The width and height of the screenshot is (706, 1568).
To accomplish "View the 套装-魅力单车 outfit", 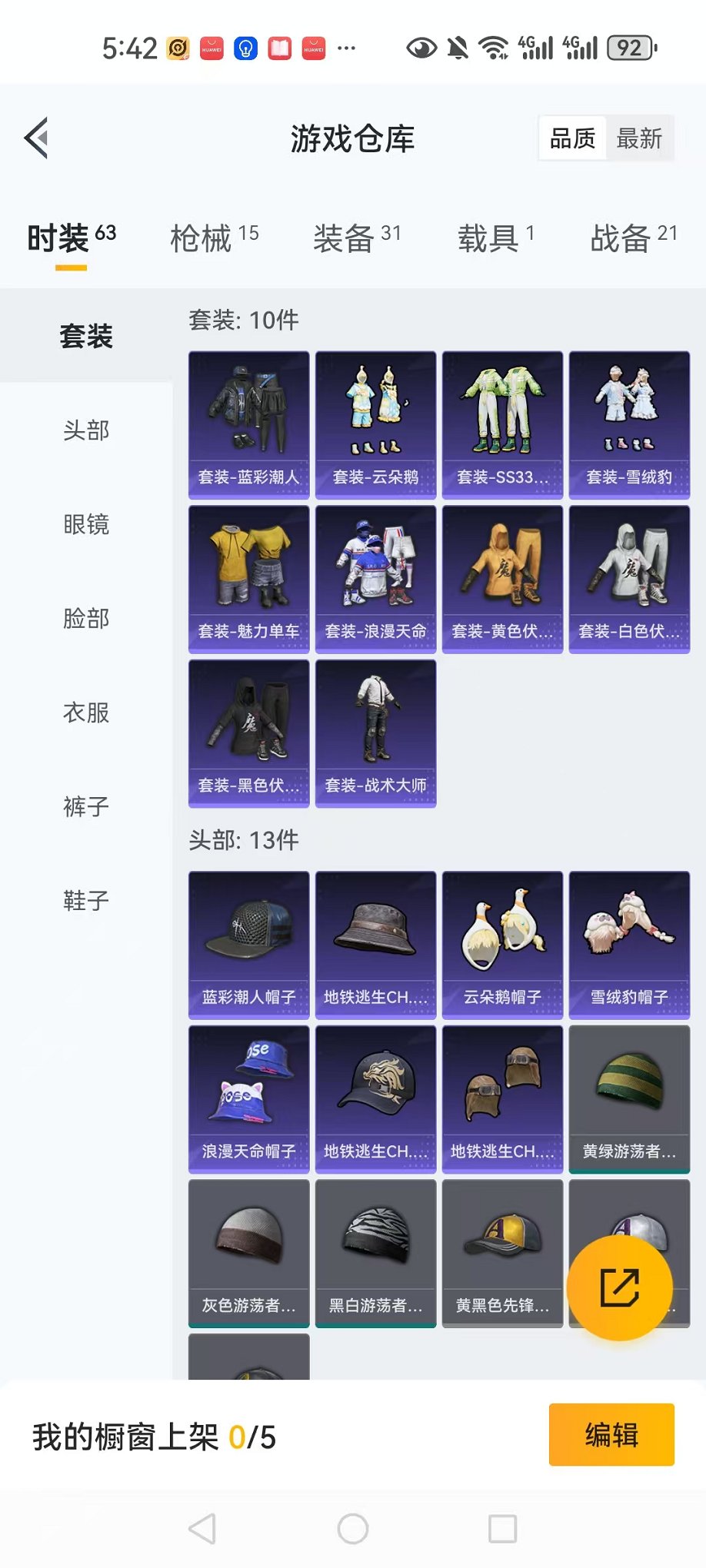I will tap(249, 580).
